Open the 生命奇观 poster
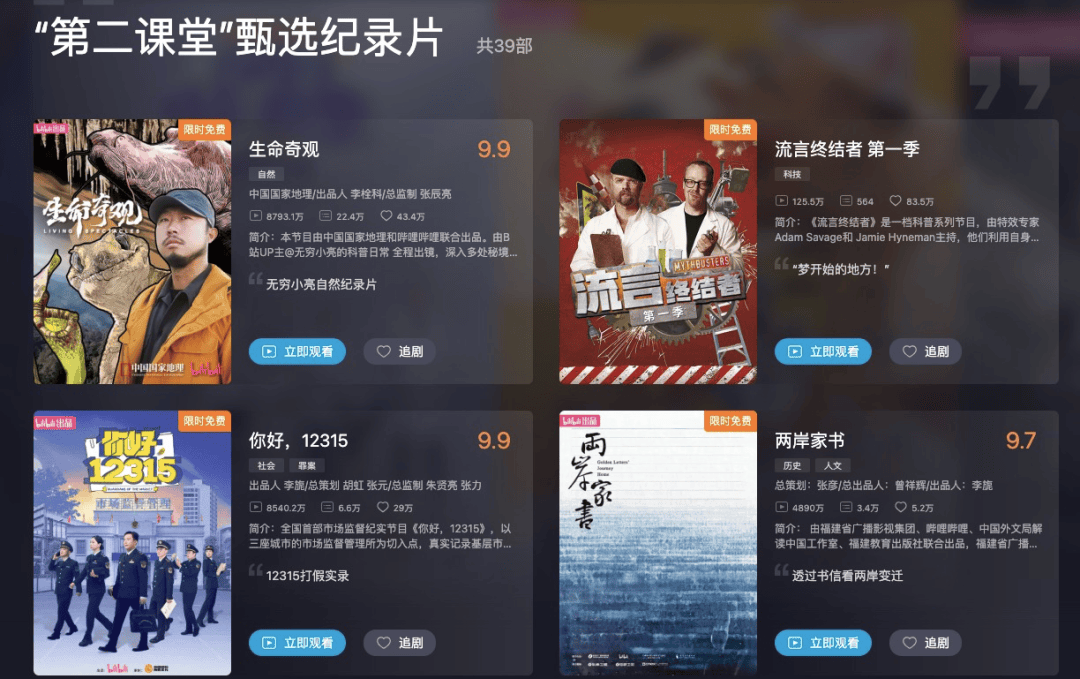Image resolution: width=1080 pixels, height=679 pixels. pyautogui.click(x=132, y=252)
